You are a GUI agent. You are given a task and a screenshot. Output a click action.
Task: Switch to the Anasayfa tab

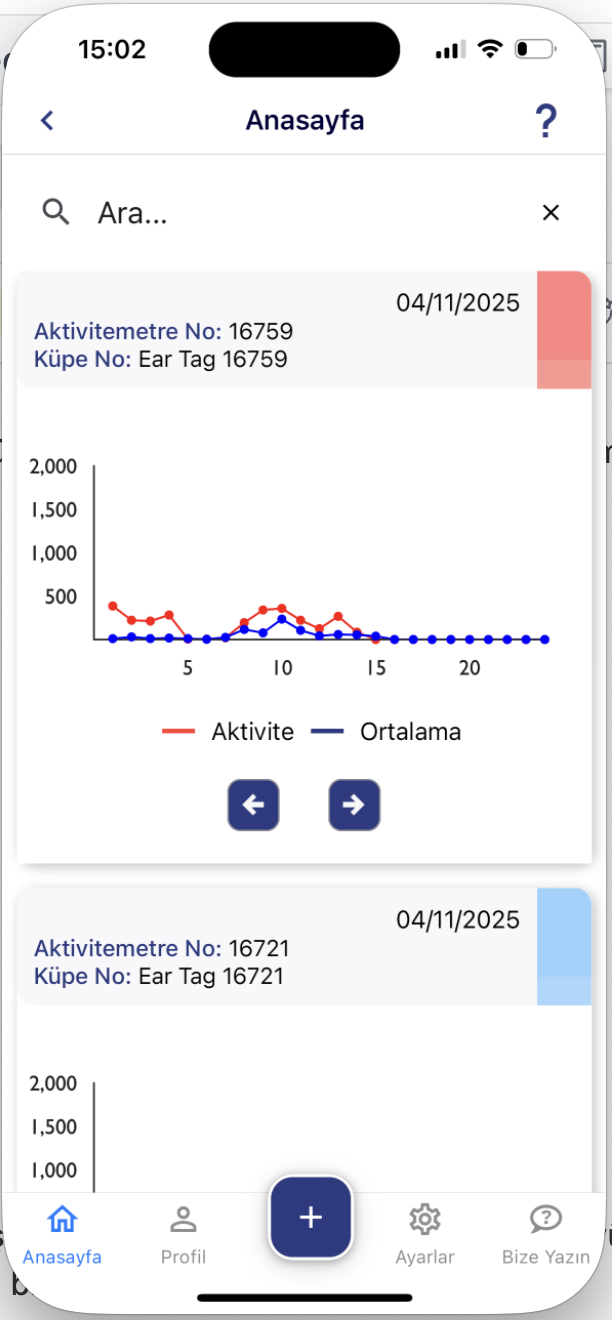click(x=62, y=1234)
